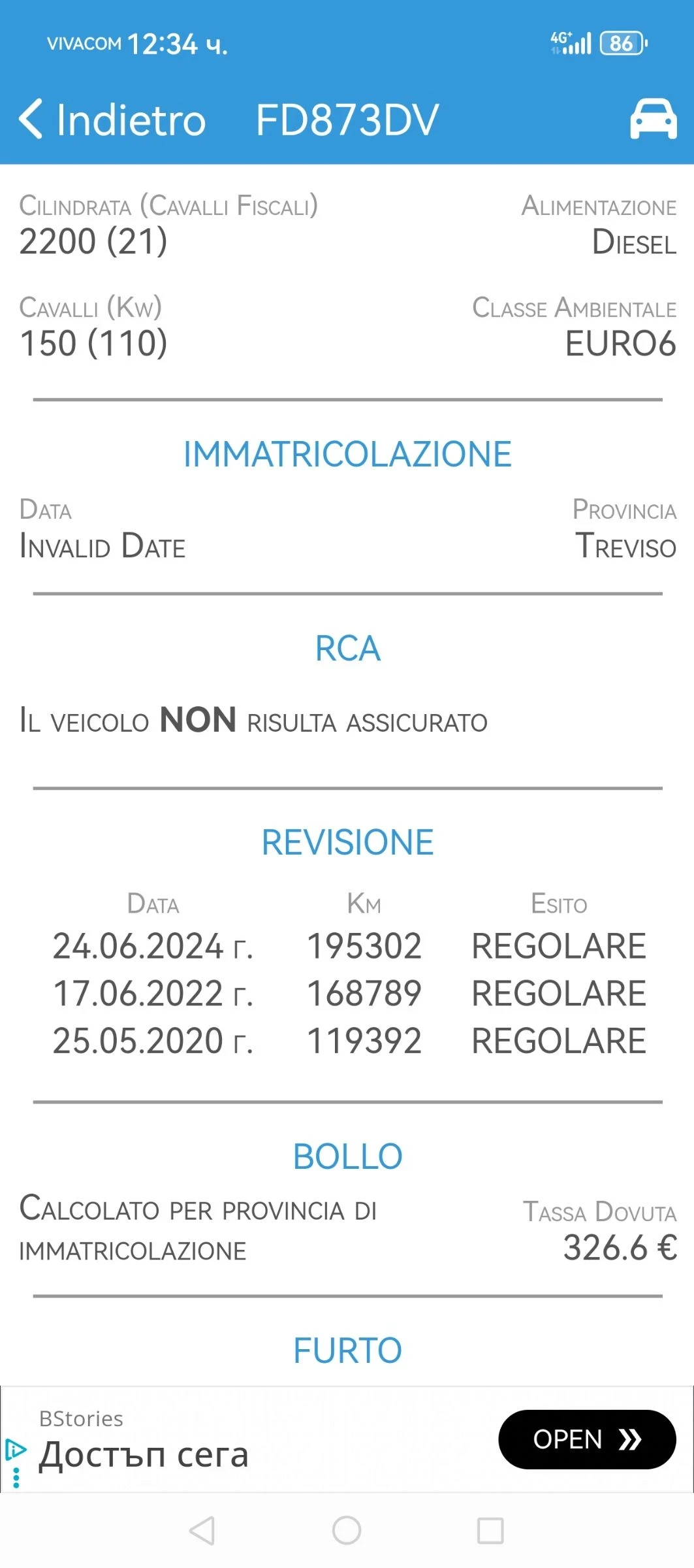694x1568 pixels.
Task: Show recent apps
Action: click(490, 1530)
